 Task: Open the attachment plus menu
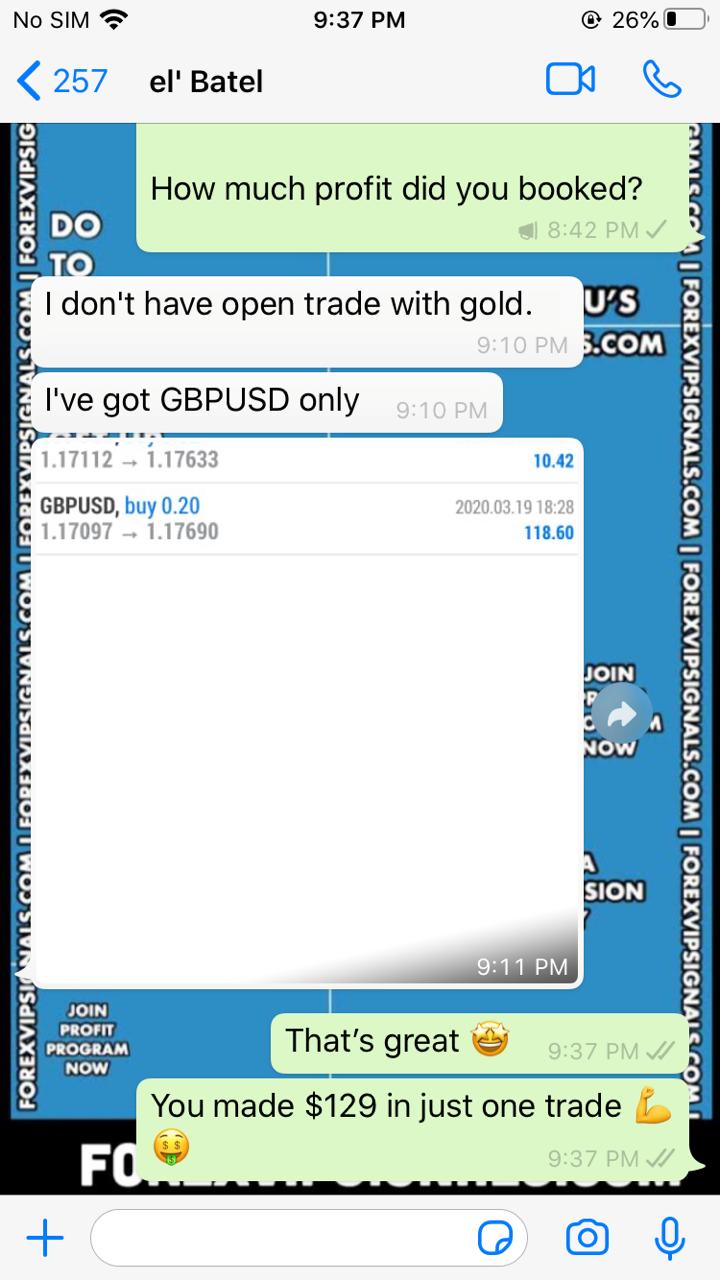[44, 1239]
